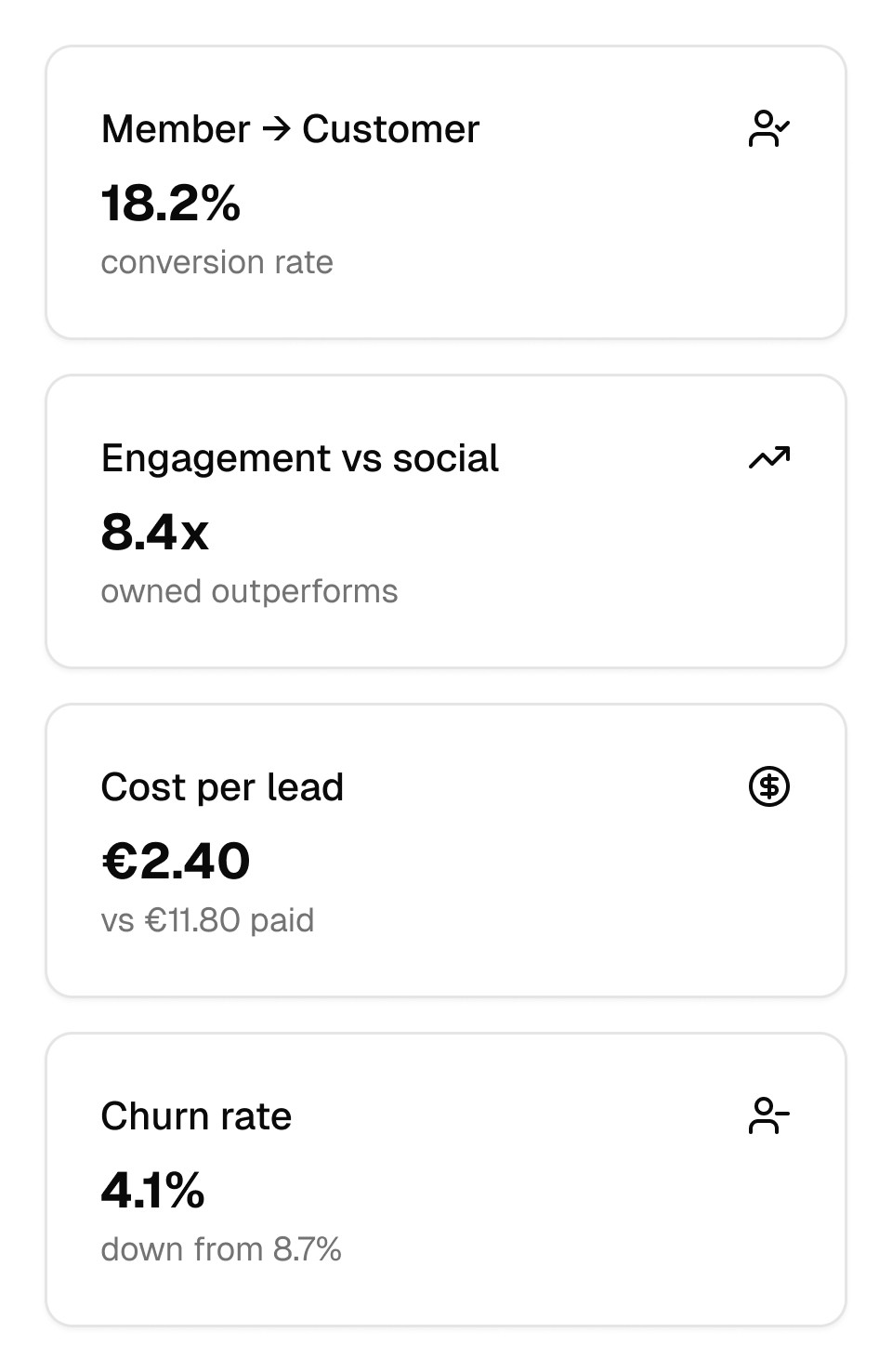The height and width of the screenshot is (1372, 892).
Task: Click the 18.2% conversion value
Action: point(171,204)
